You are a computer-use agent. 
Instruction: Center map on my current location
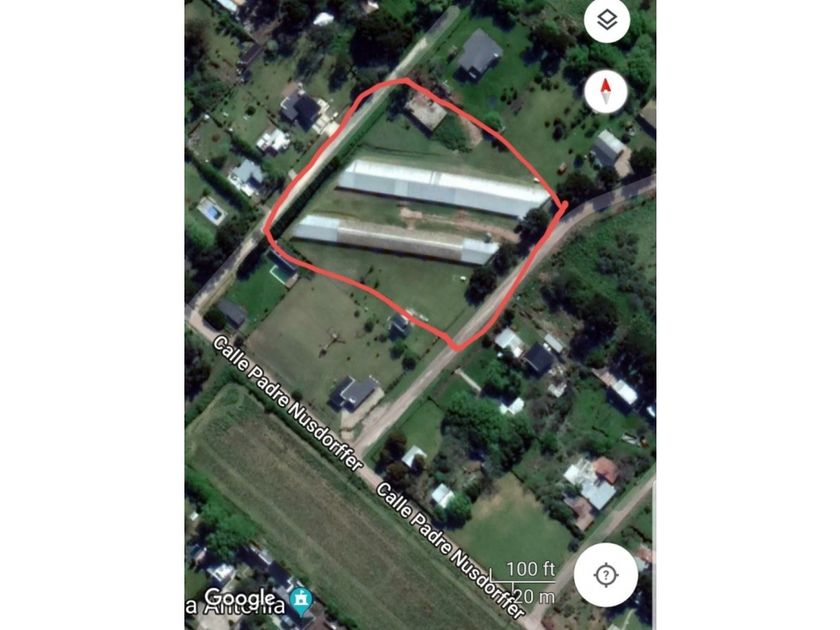point(605,575)
